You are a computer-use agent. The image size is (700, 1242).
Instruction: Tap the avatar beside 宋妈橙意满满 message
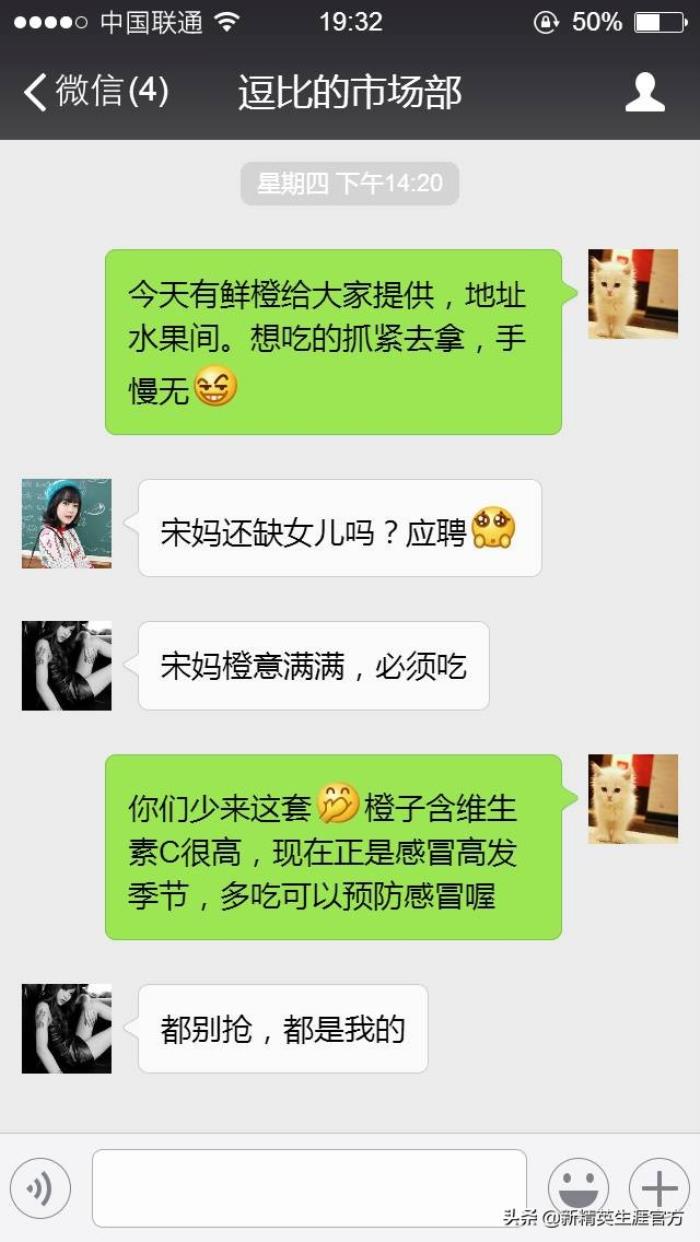pyautogui.click(x=67, y=666)
